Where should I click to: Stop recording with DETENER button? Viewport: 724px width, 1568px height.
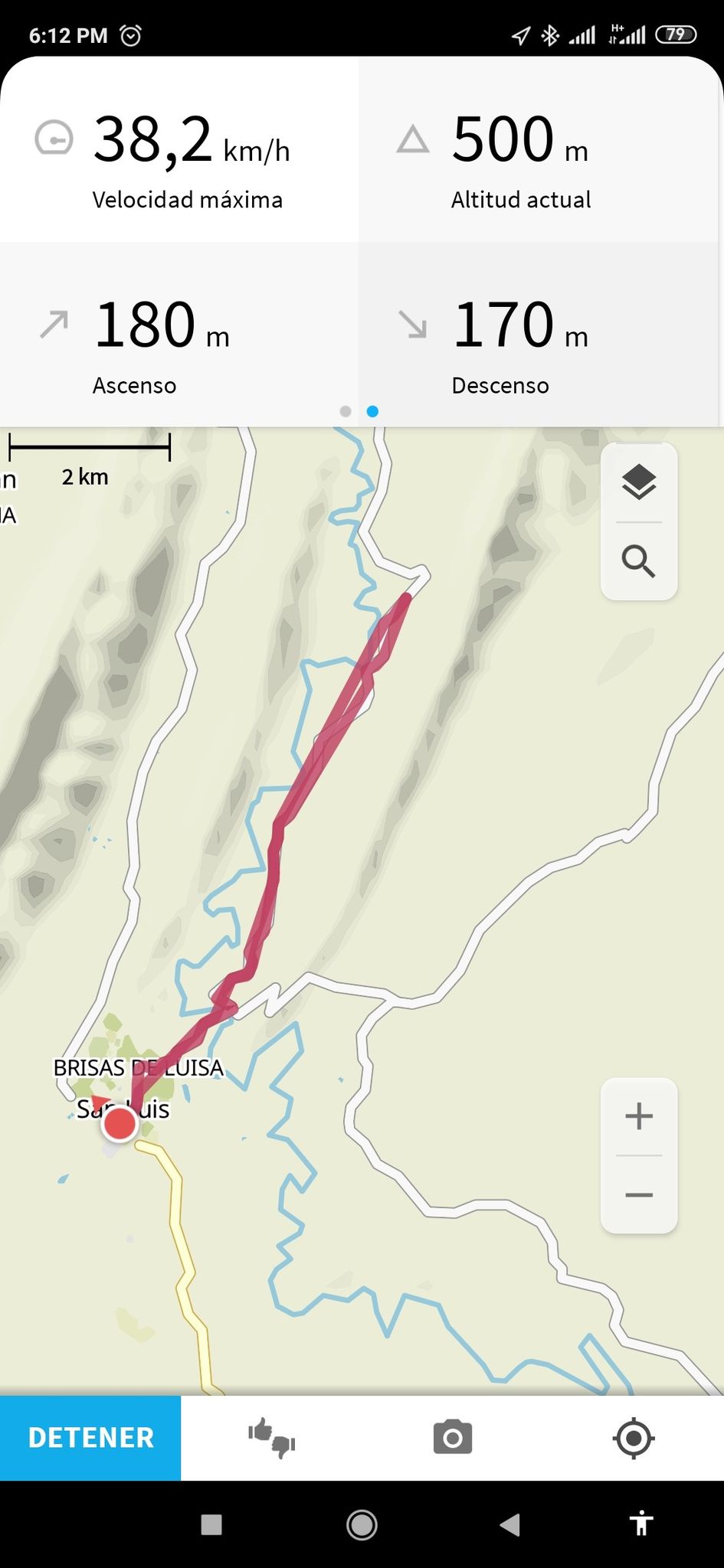[x=90, y=1438]
